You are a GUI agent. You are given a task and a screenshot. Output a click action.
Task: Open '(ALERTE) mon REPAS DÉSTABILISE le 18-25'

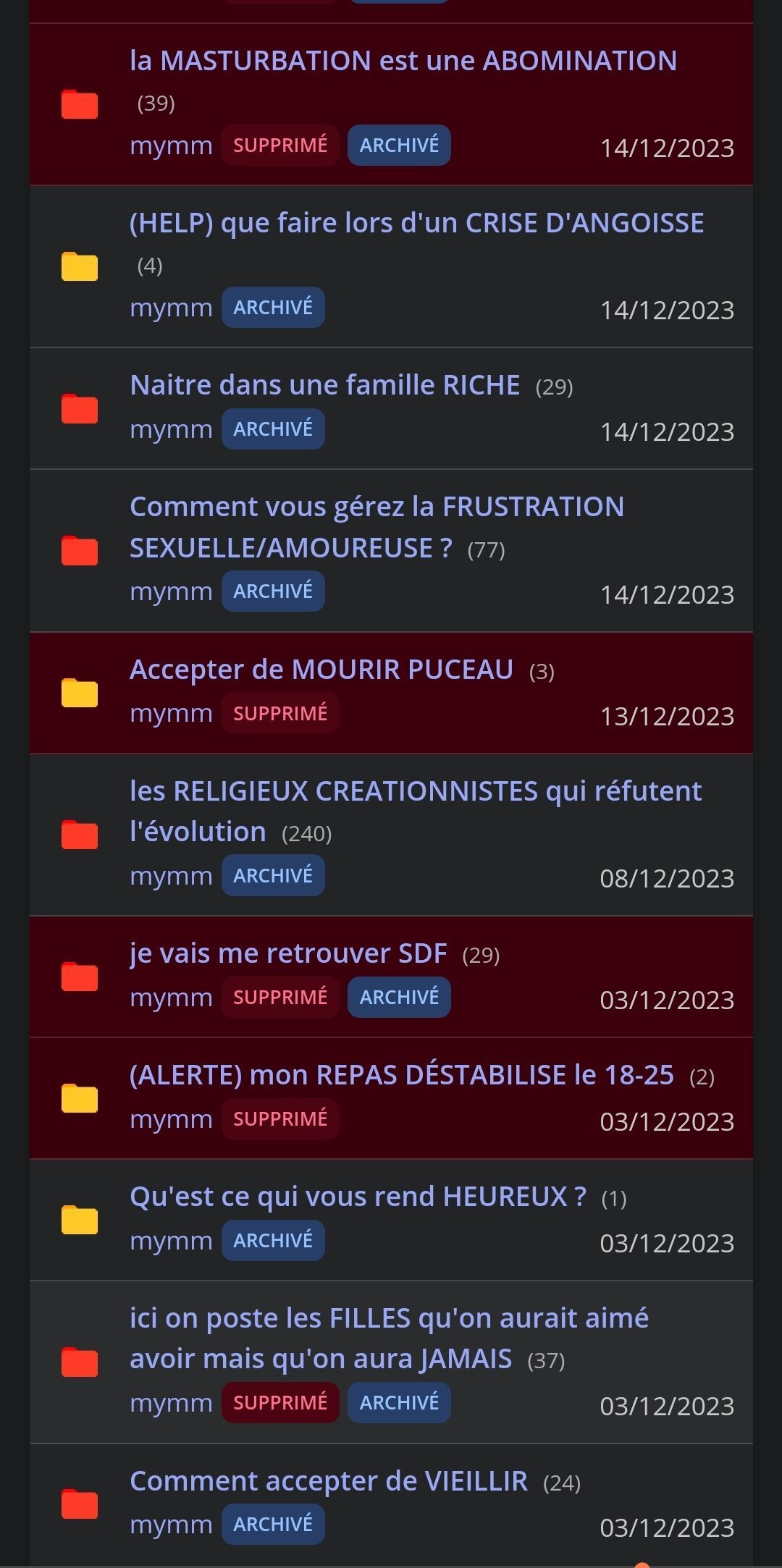tap(402, 1075)
